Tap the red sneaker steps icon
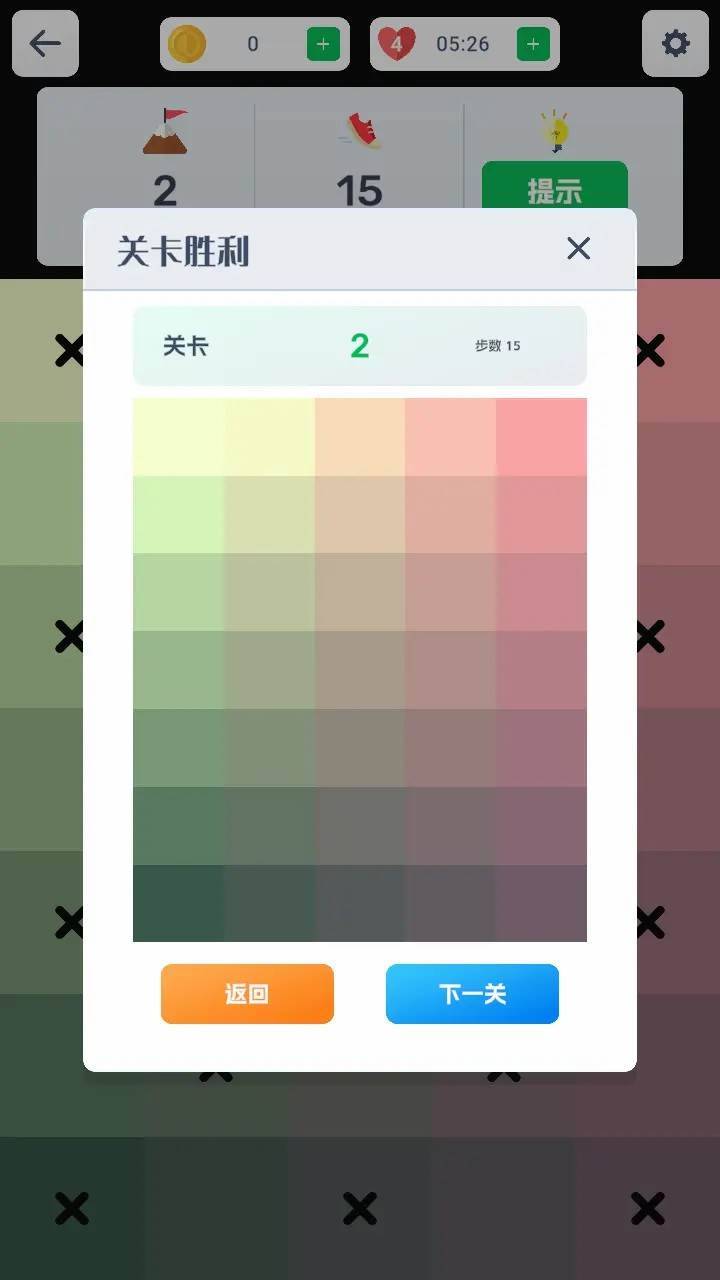The image size is (720, 1280). point(360,130)
